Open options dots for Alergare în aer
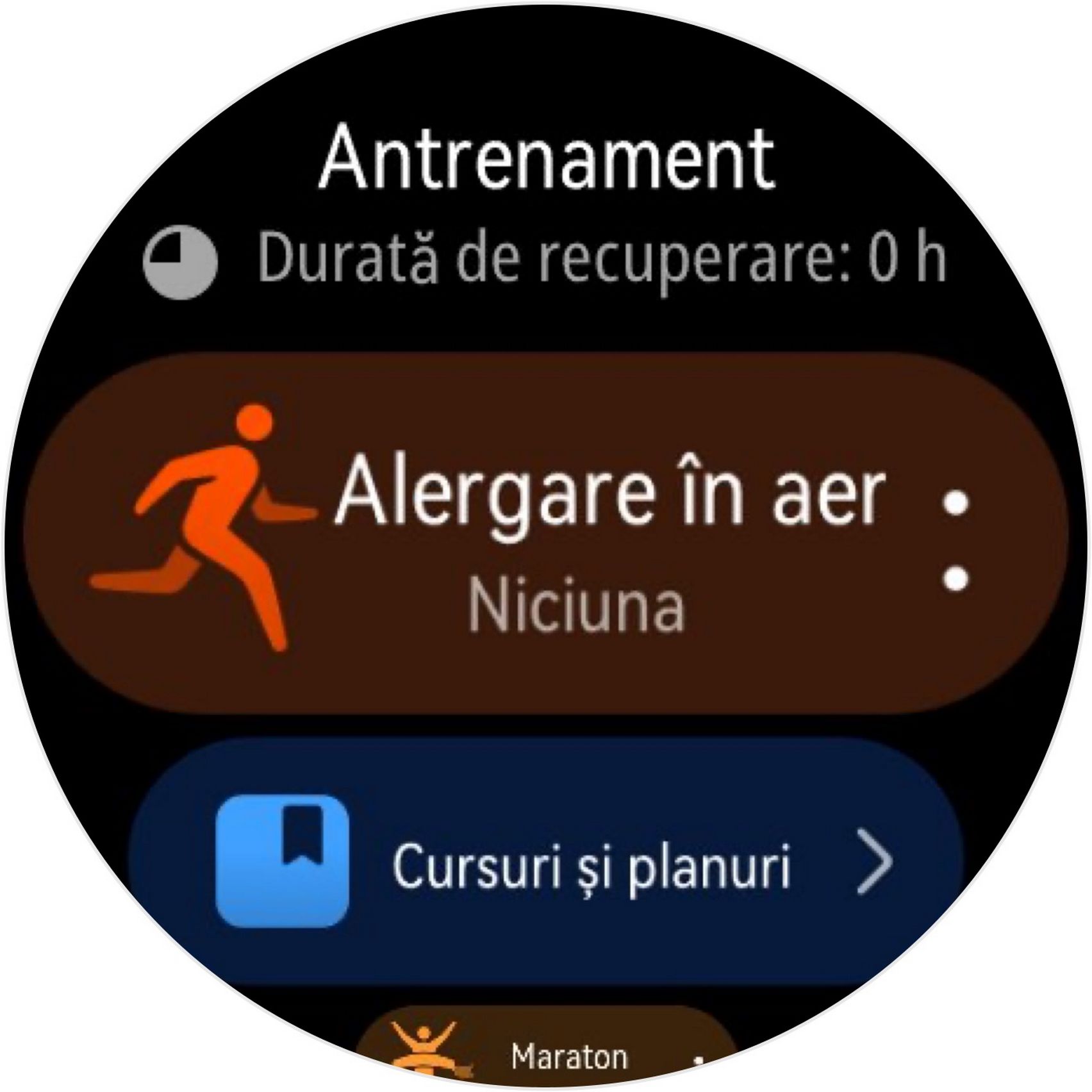Screen dimensions: 1092x1092 [x=955, y=540]
